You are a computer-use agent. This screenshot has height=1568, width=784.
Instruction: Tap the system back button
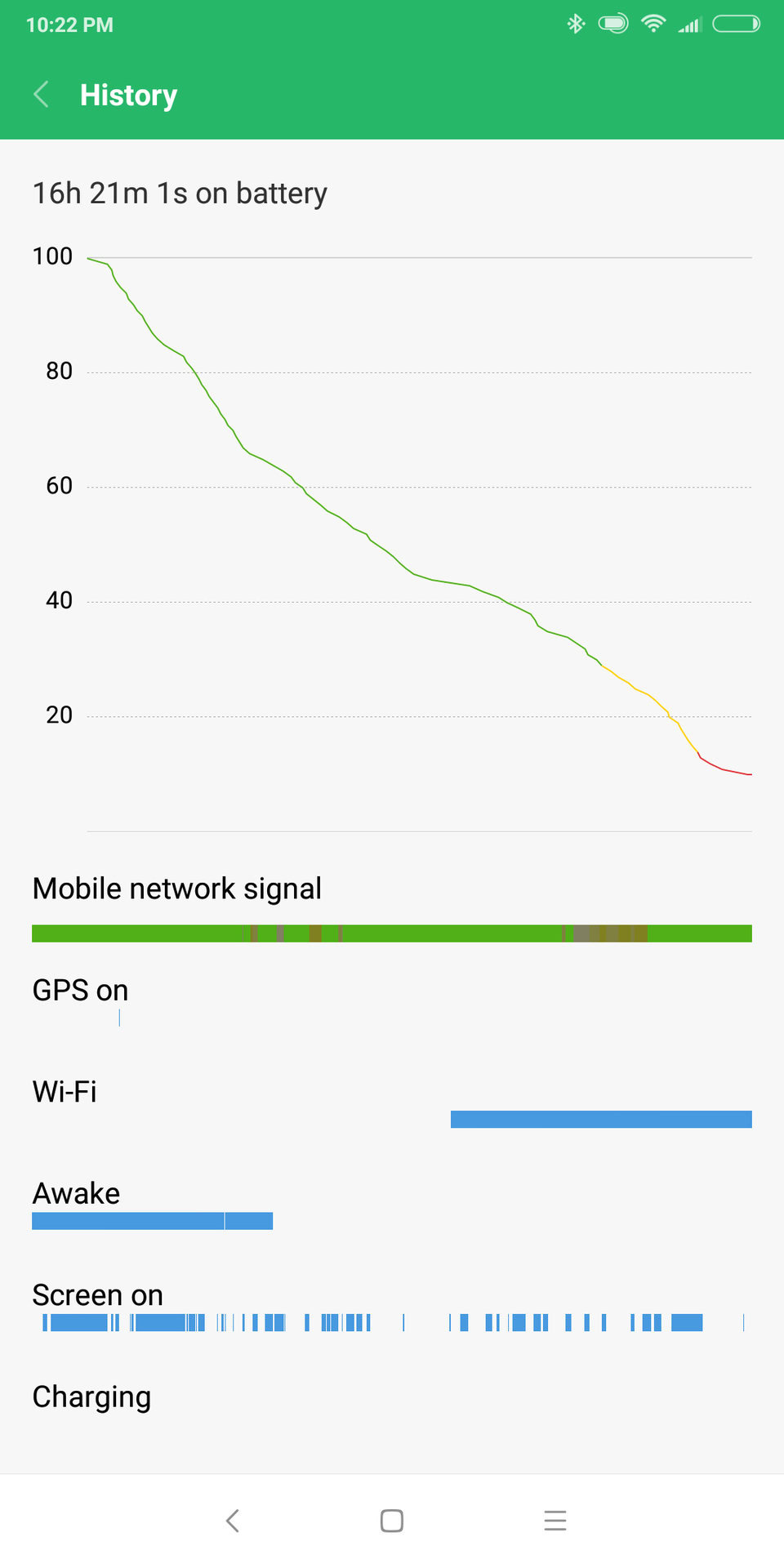click(x=233, y=1521)
